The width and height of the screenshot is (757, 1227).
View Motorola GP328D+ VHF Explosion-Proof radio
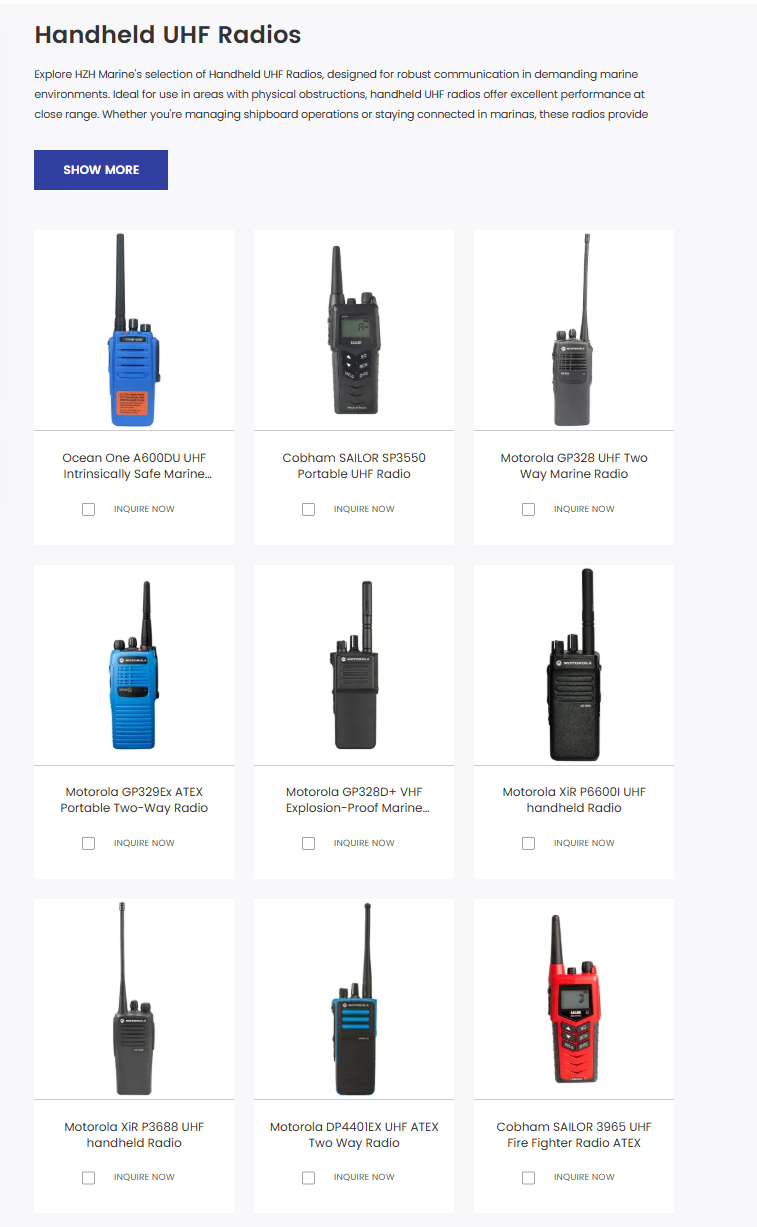tap(354, 800)
